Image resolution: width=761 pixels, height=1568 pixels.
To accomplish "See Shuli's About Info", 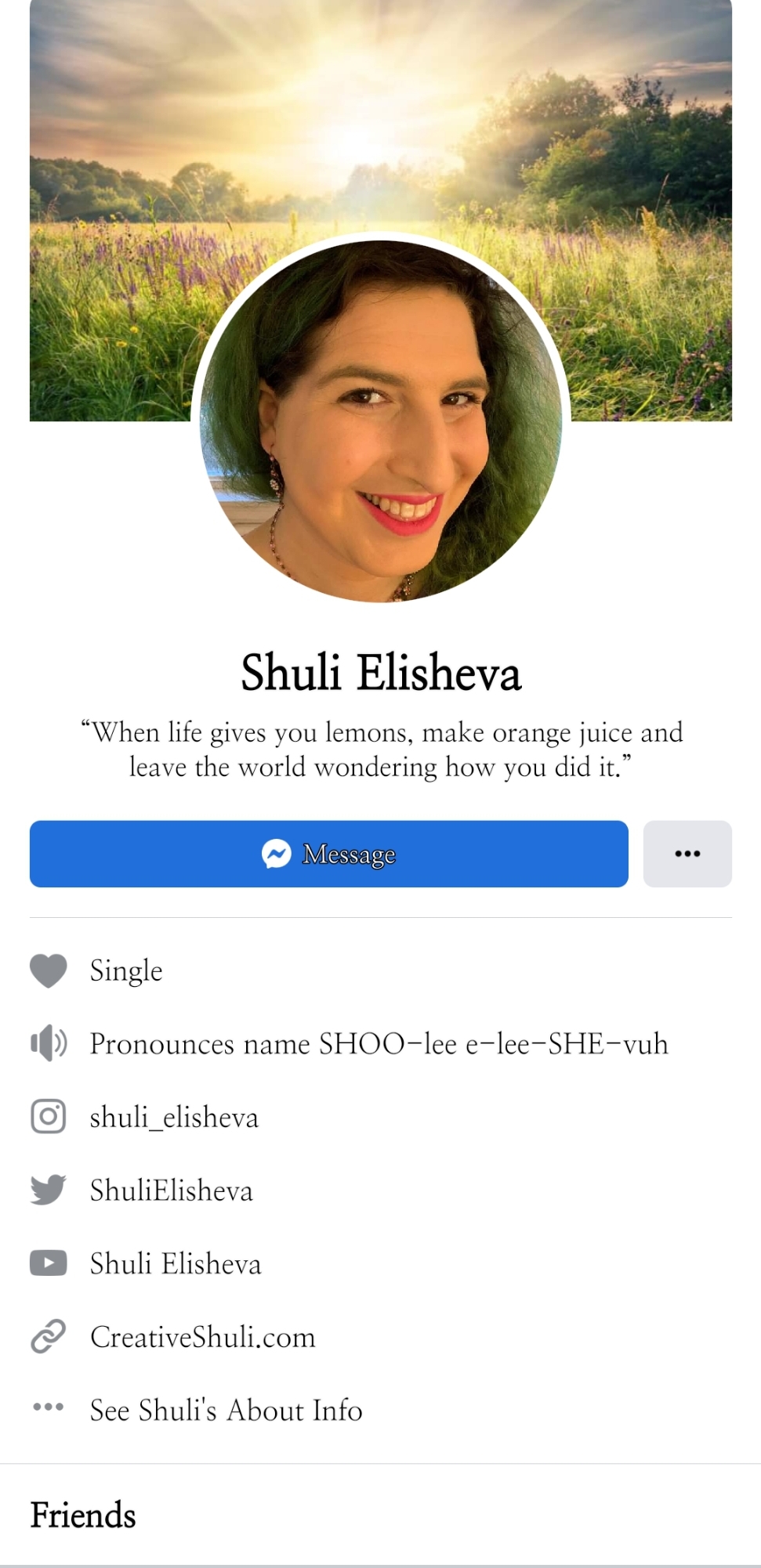I will tap(226, 1410).
